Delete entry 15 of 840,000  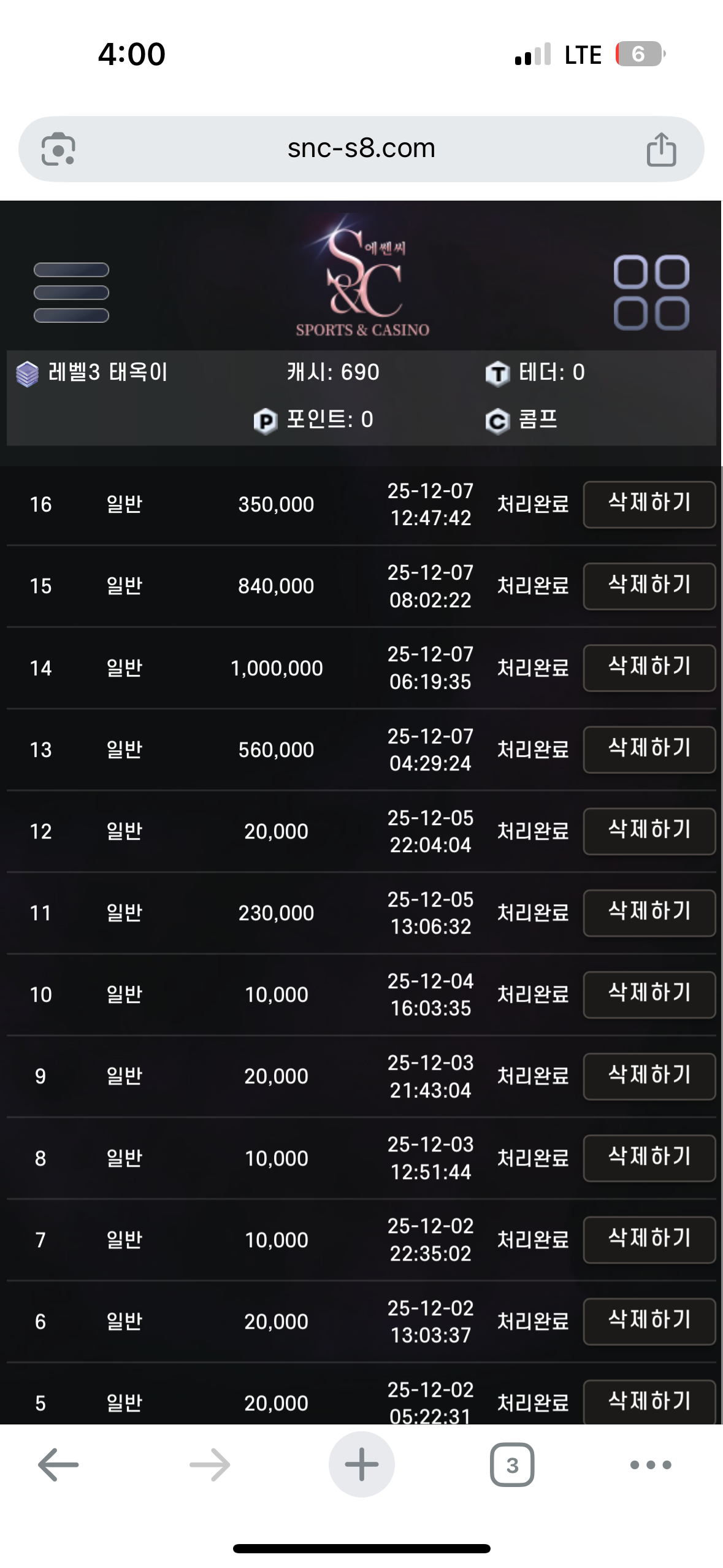[649, 586]
